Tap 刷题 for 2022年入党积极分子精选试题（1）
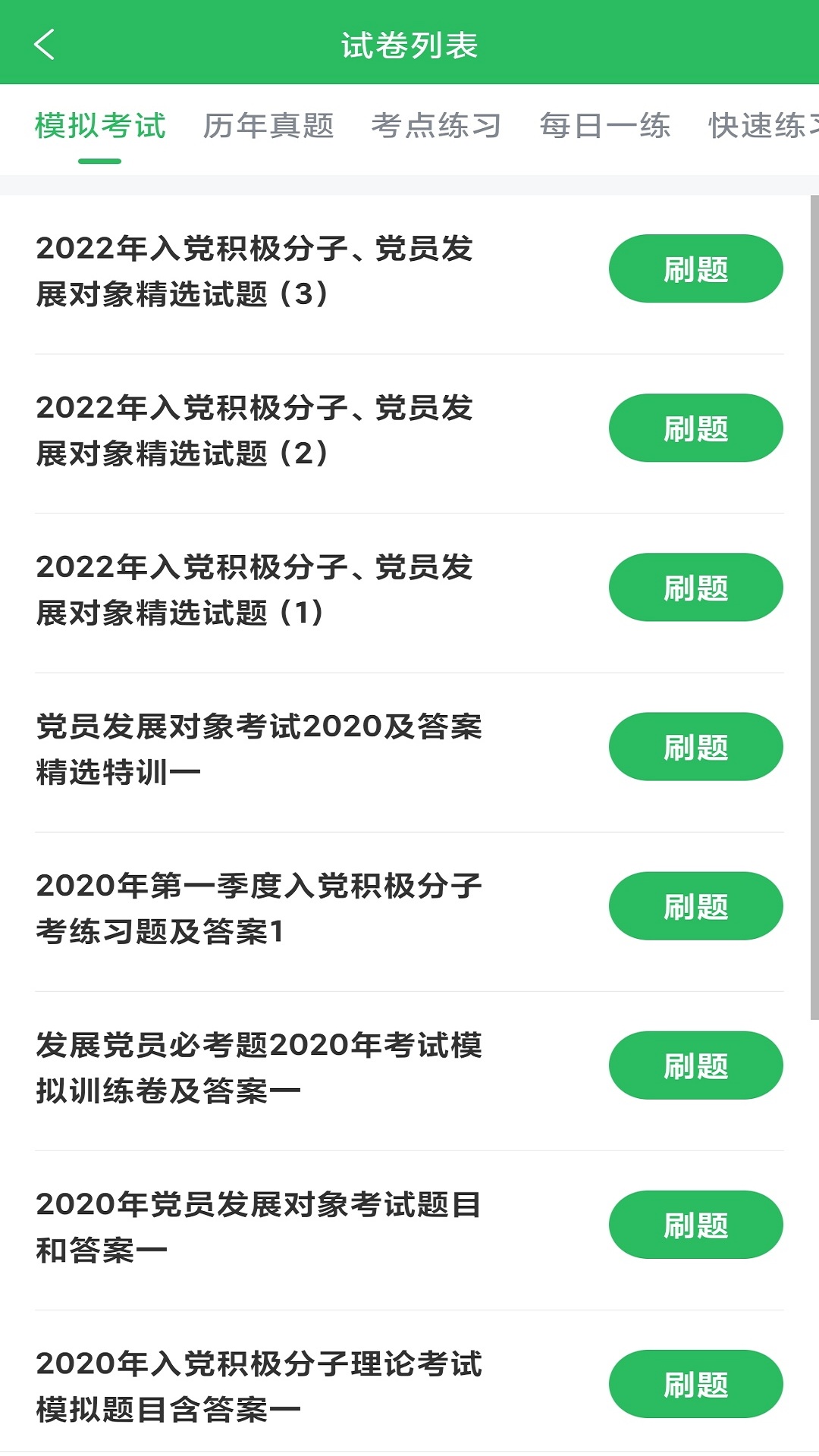 (695, 587)
